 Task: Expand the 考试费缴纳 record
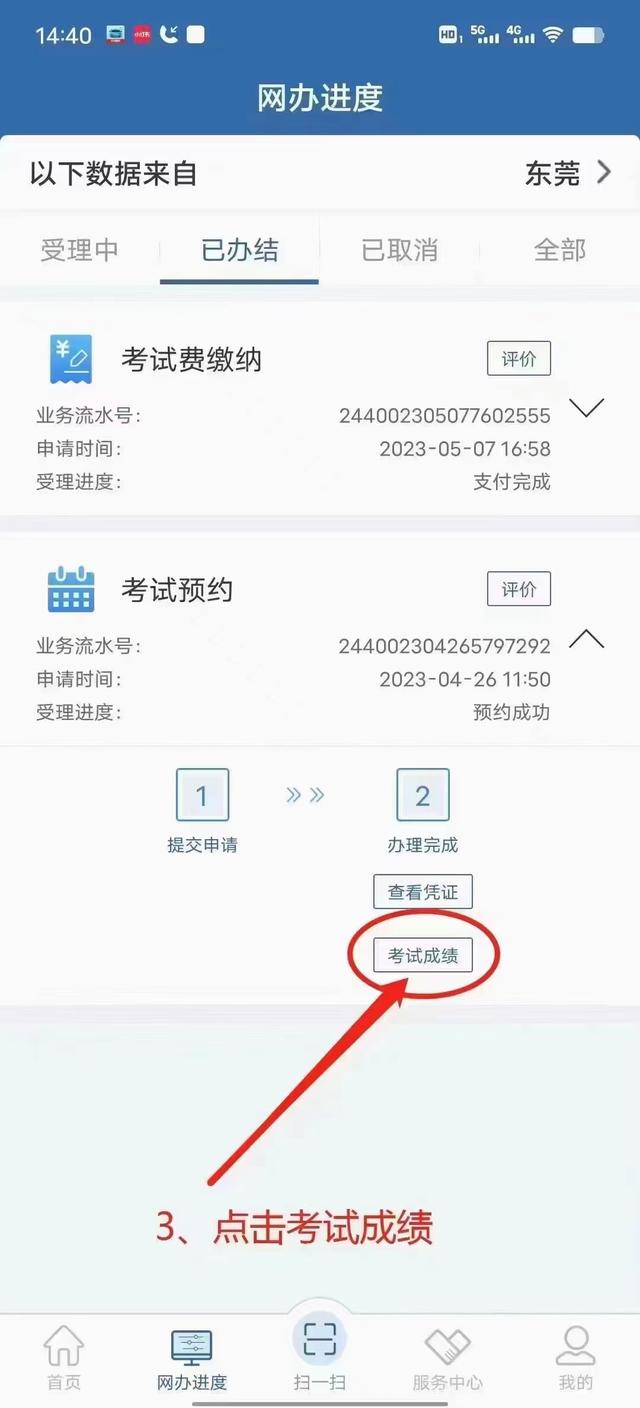pyautogui.click(x=586, y=408)
